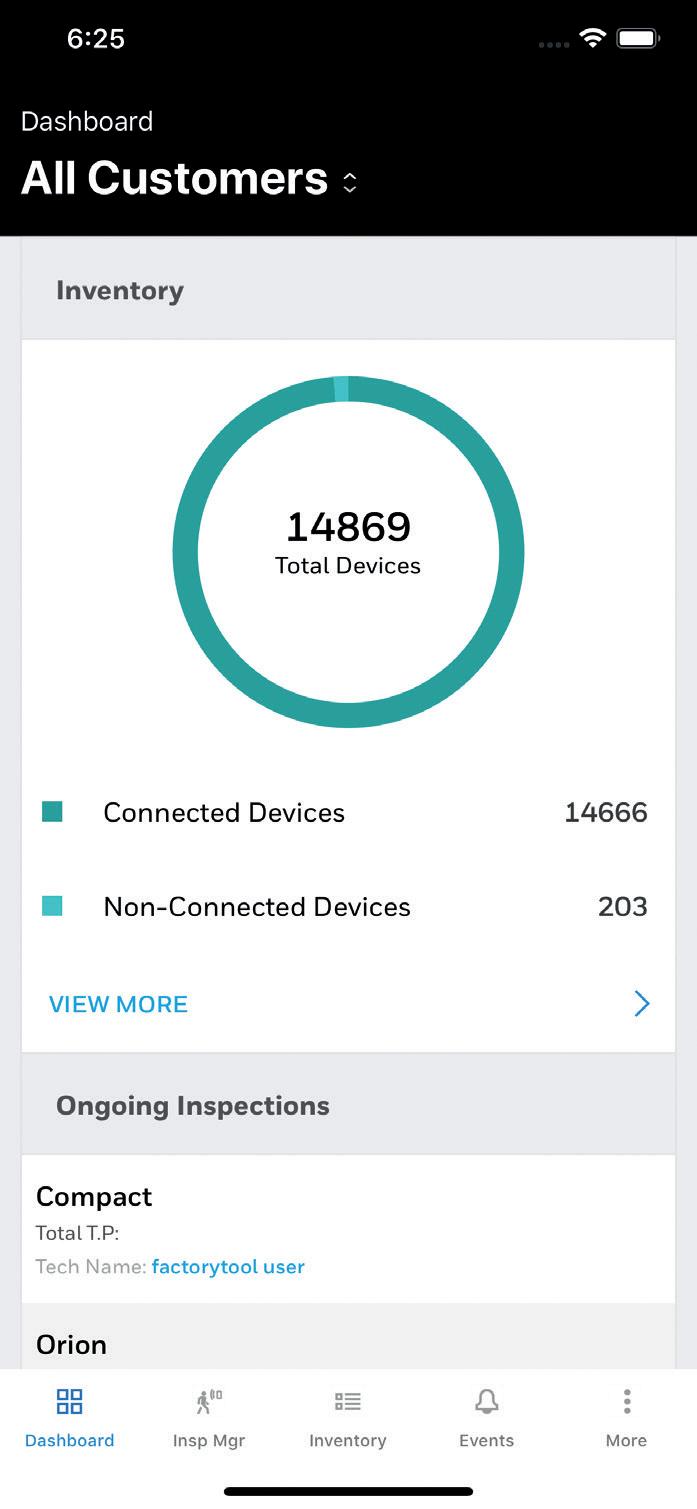The width and height of the screenshot is (697, 1509).
Task: Open the Compact ongoing inspection
Action: click(x=348, y=1229)
